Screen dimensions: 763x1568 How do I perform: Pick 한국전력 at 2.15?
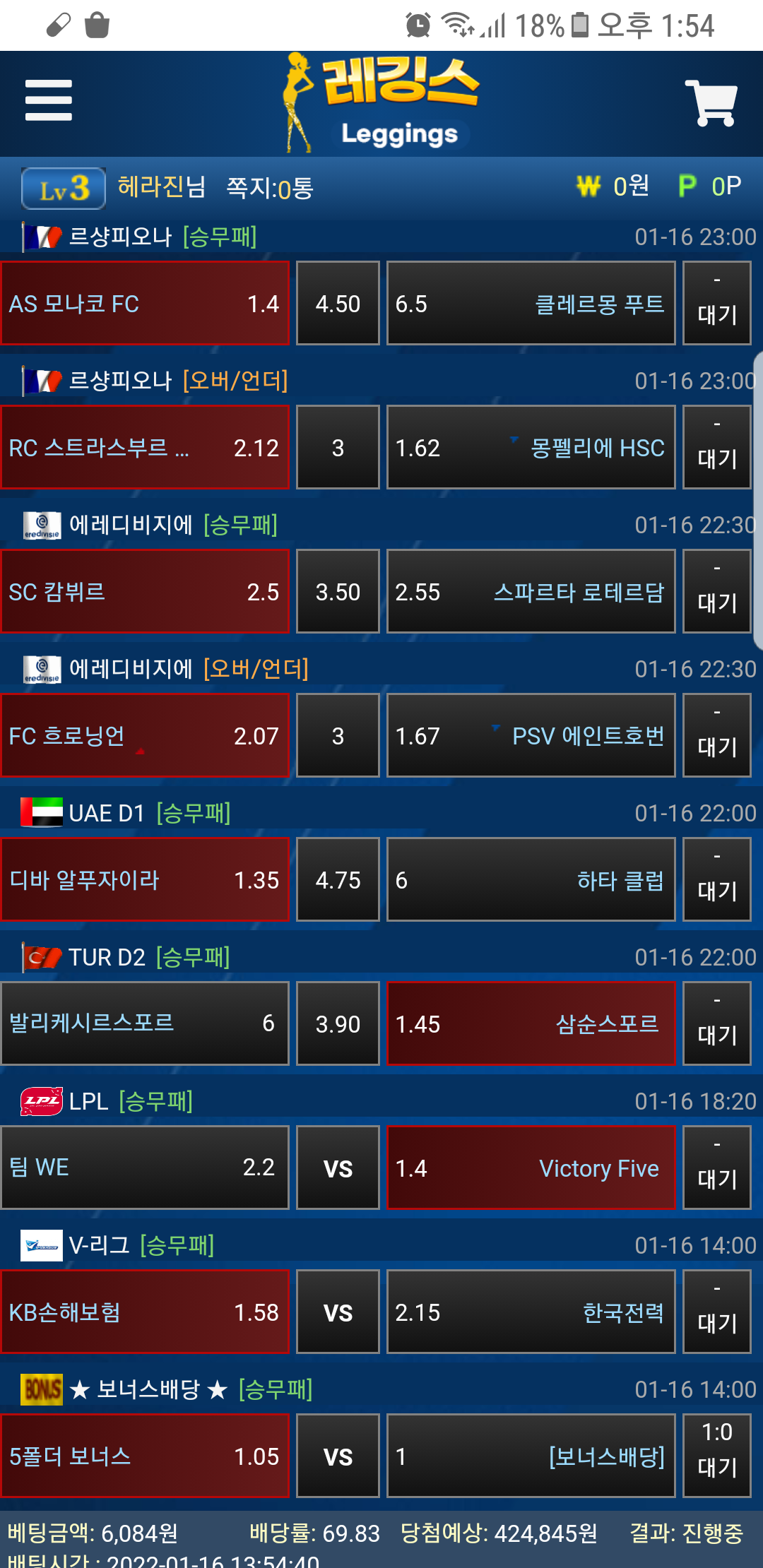point(531,1312)
